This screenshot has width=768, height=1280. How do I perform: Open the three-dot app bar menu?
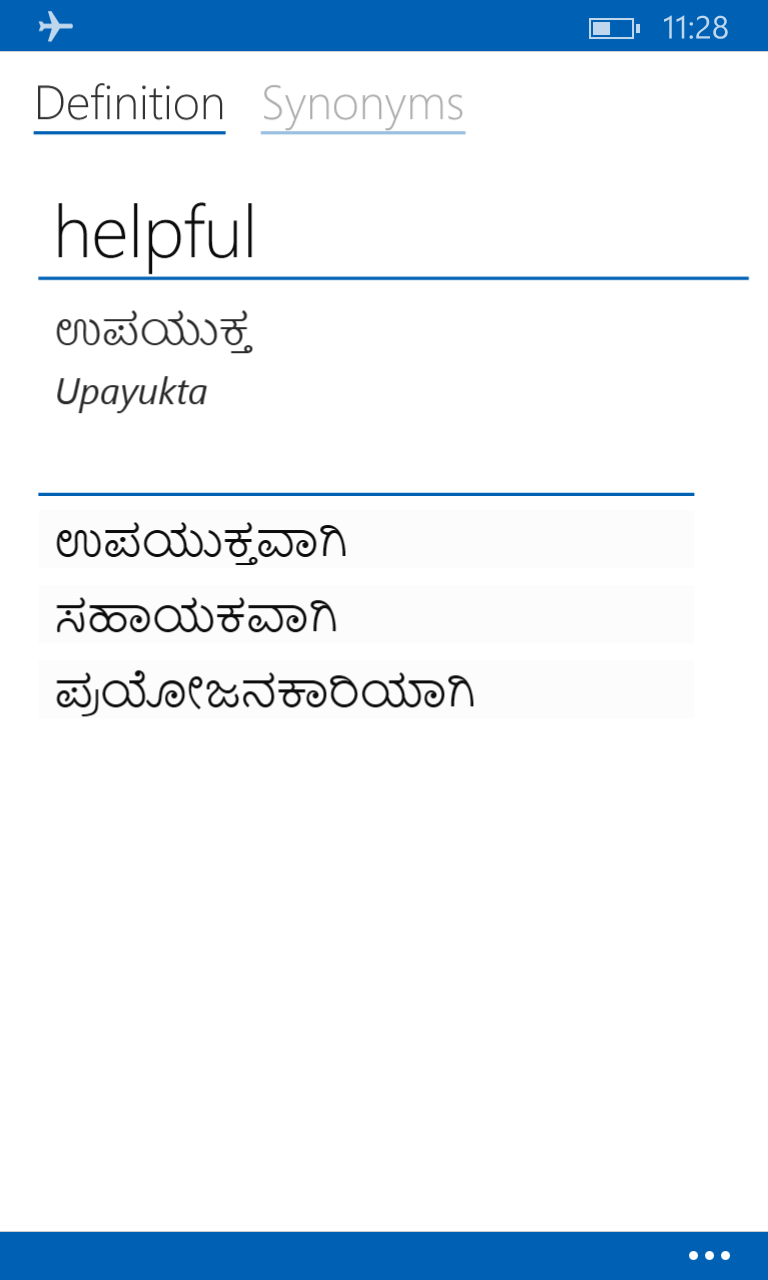click(709, 1255)
